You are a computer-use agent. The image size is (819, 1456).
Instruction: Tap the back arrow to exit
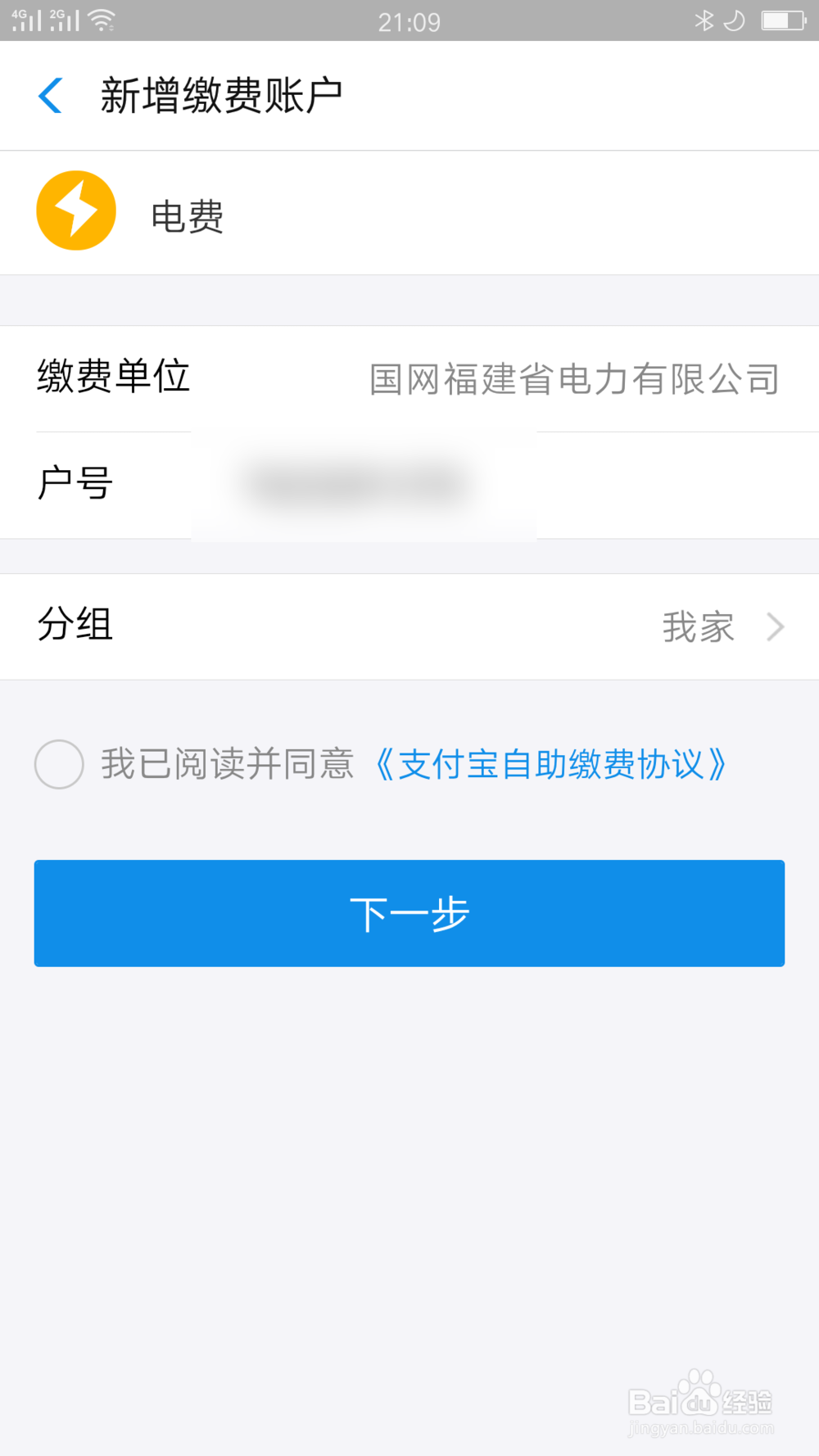click(x=51, y=95)
